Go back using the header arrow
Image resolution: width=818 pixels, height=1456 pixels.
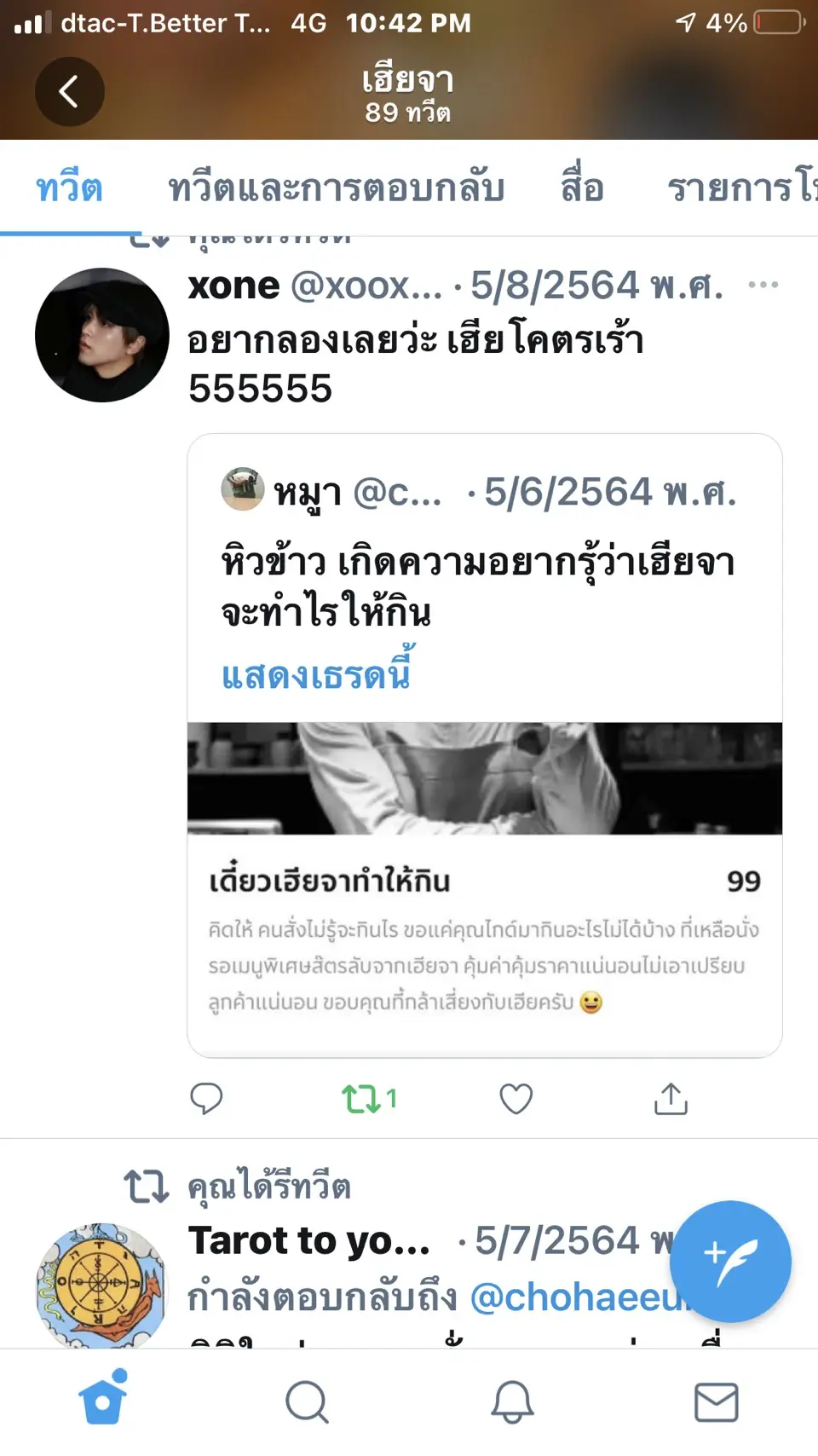pyautogui.click(x=69, y=92)
